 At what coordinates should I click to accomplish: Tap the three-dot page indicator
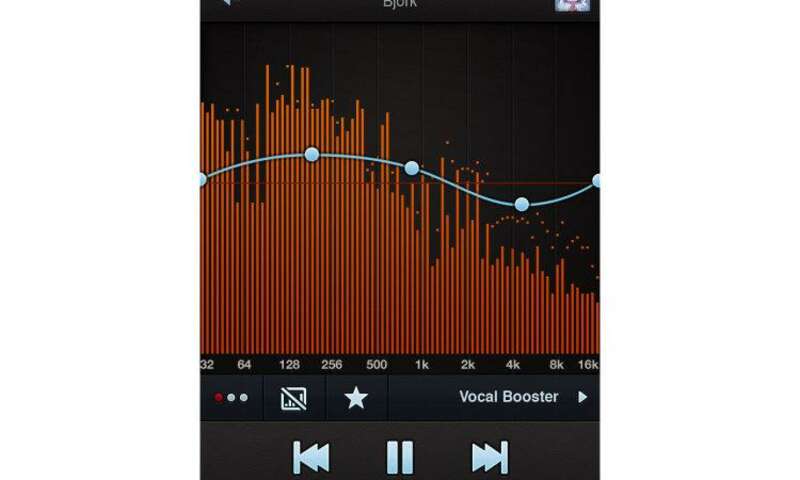pyautogui.click(x=231, y=398)
